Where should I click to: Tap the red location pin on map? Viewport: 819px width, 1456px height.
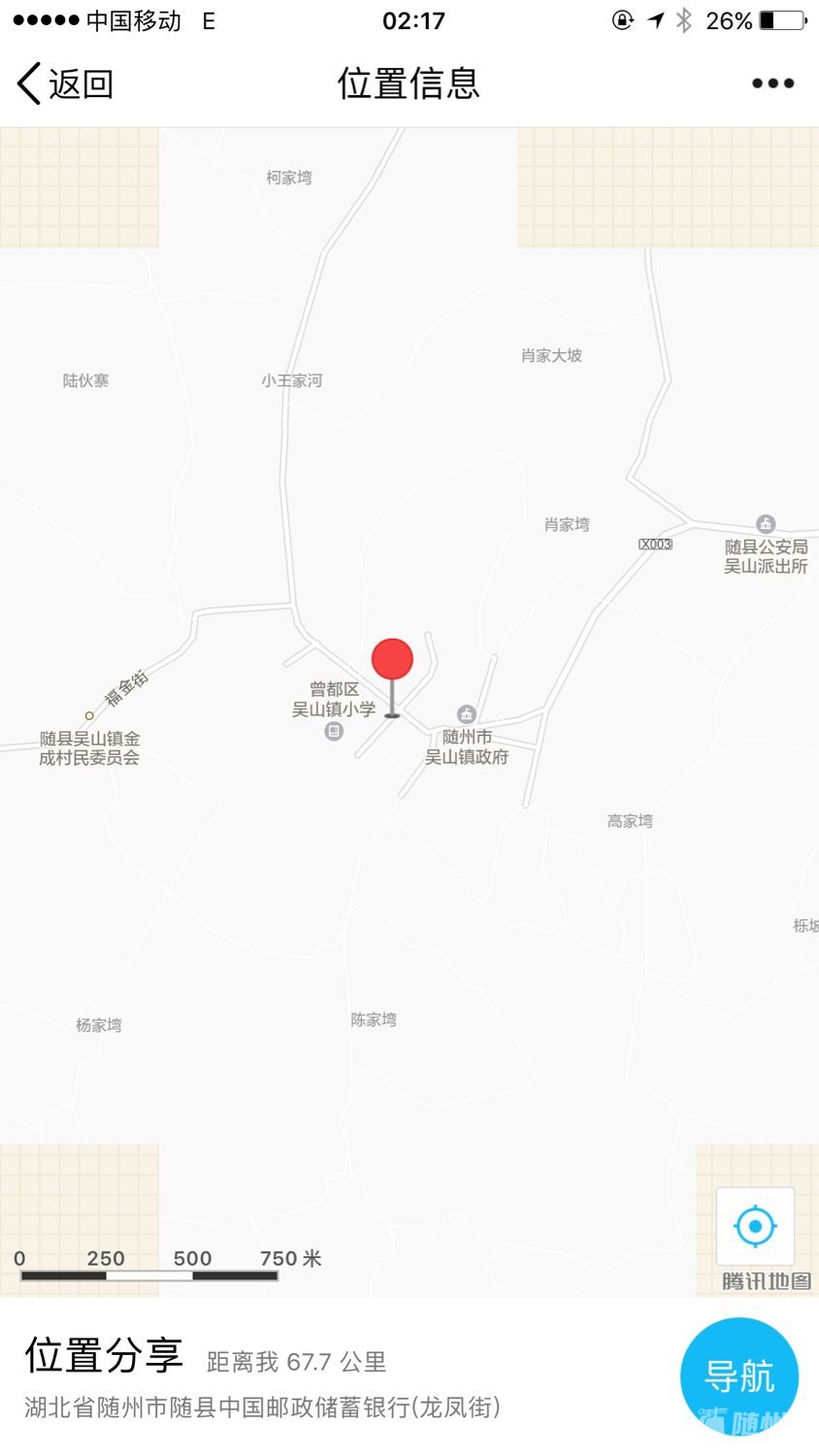click(x=392, y=661)
